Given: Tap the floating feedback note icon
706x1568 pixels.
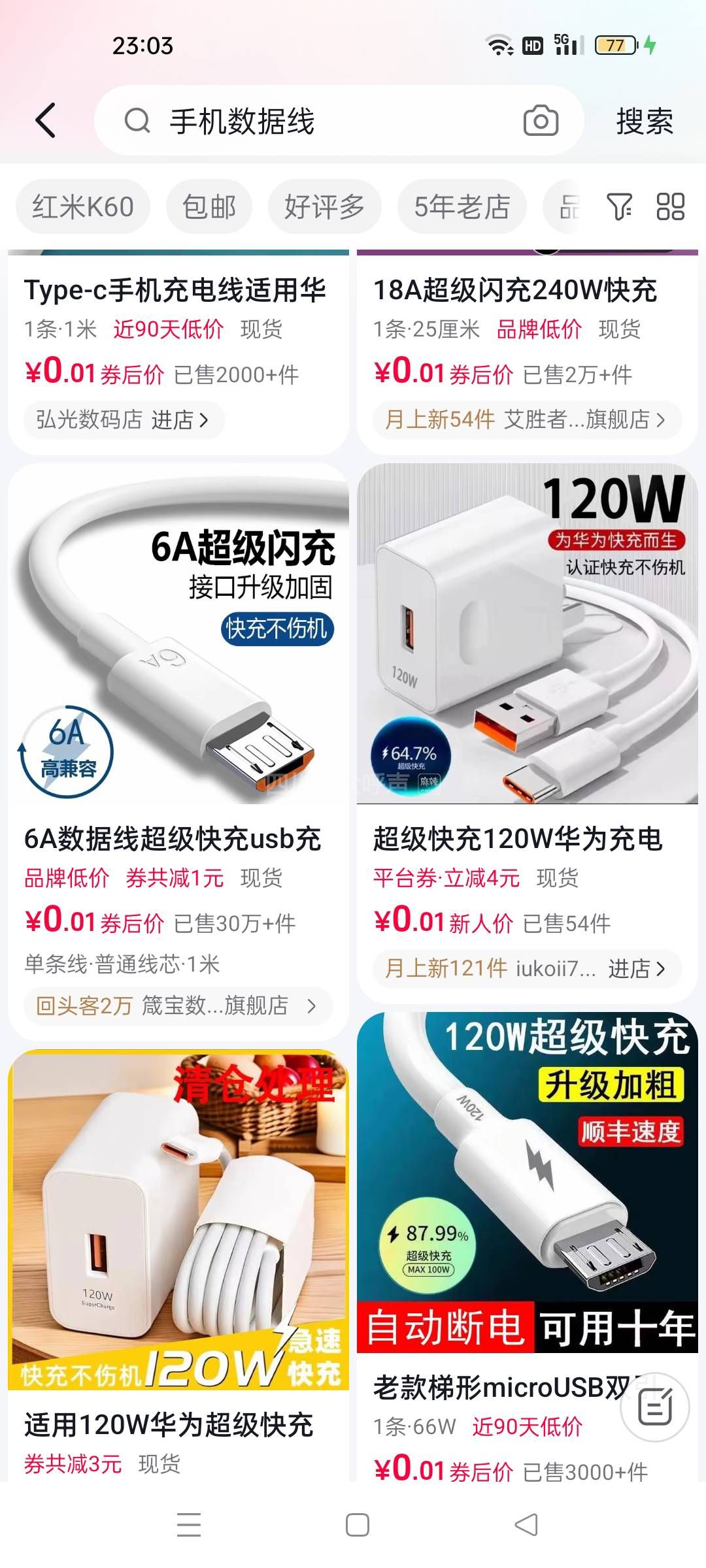Looking at the screenshot, I should (655, 1407).
